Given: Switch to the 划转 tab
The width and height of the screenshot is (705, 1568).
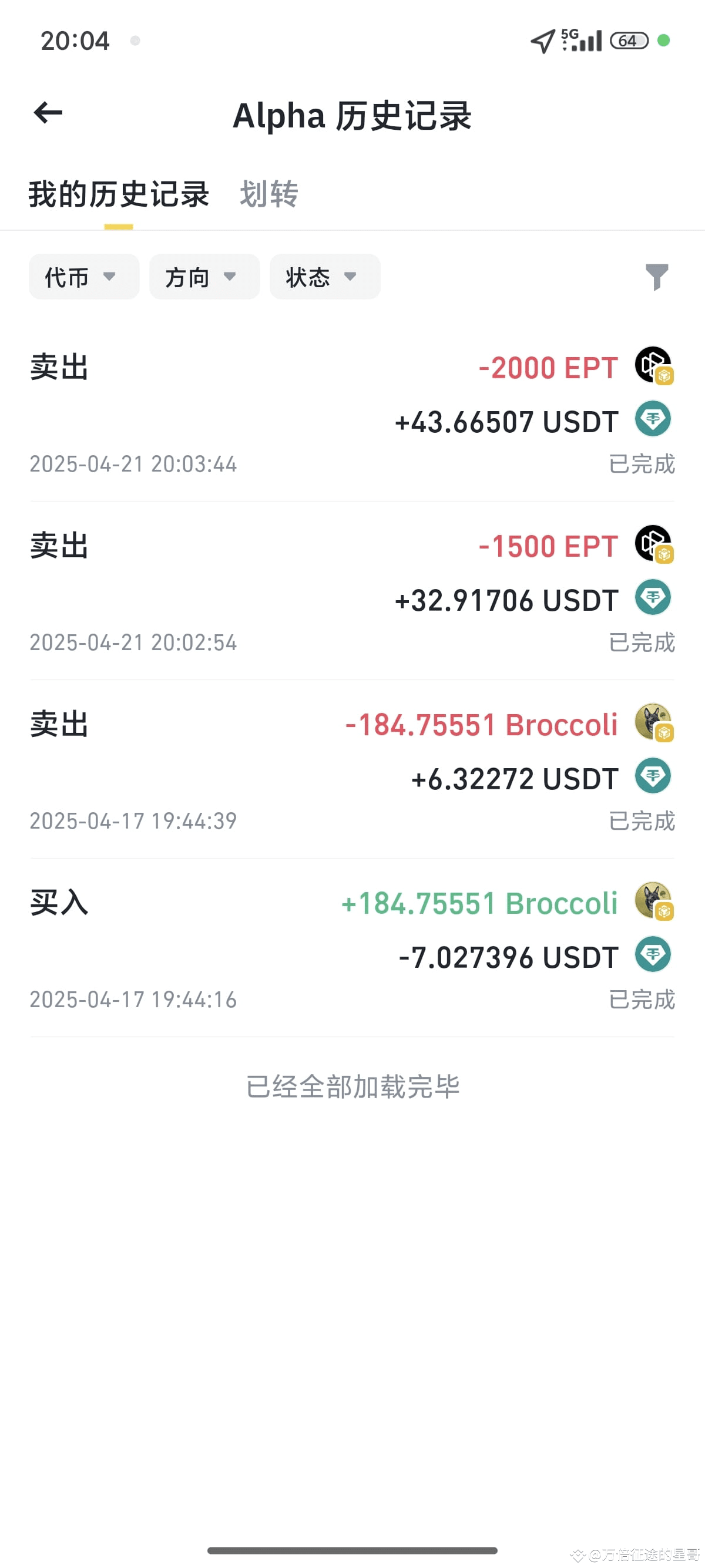Looking at the screenshot, I should point(268,195).
